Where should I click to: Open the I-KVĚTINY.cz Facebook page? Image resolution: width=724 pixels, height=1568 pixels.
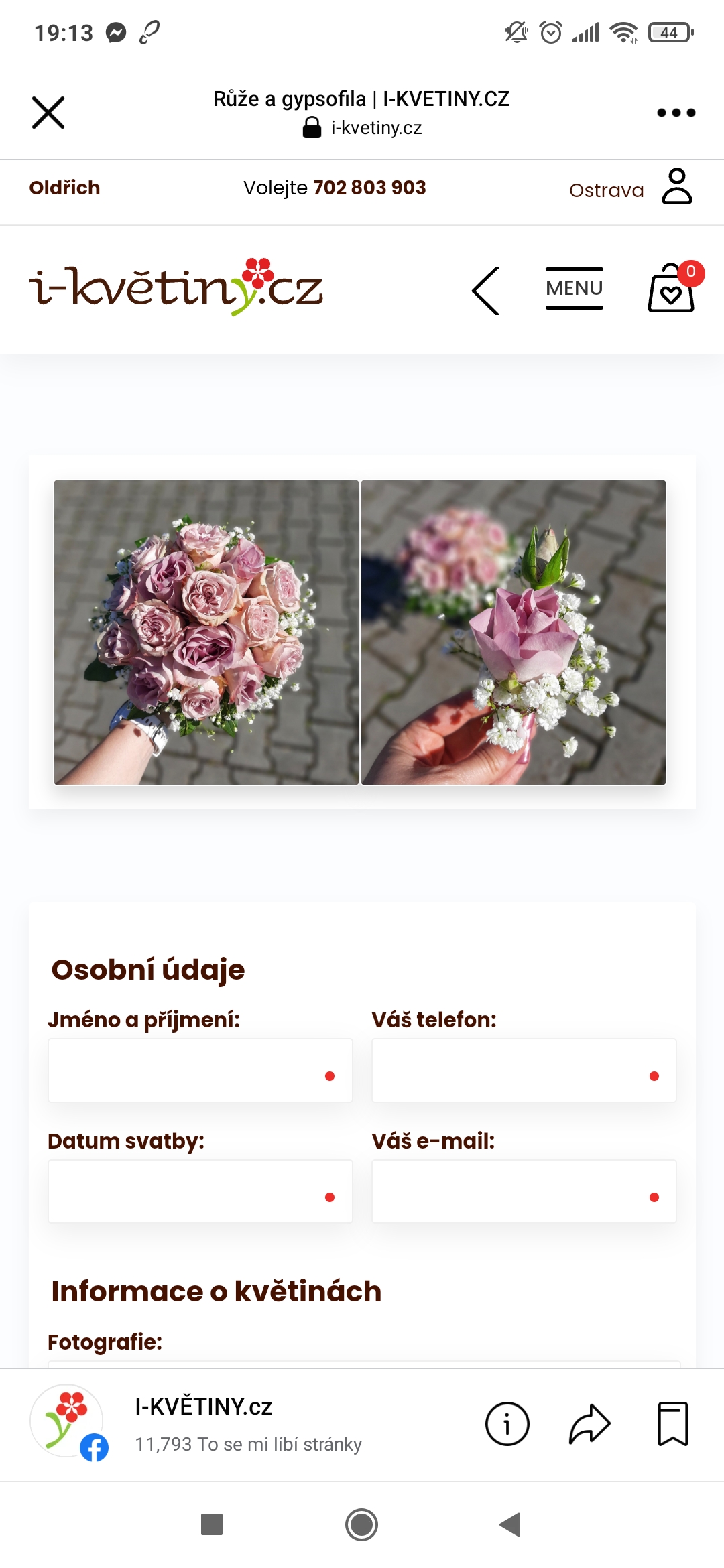tap(204, 1407)
